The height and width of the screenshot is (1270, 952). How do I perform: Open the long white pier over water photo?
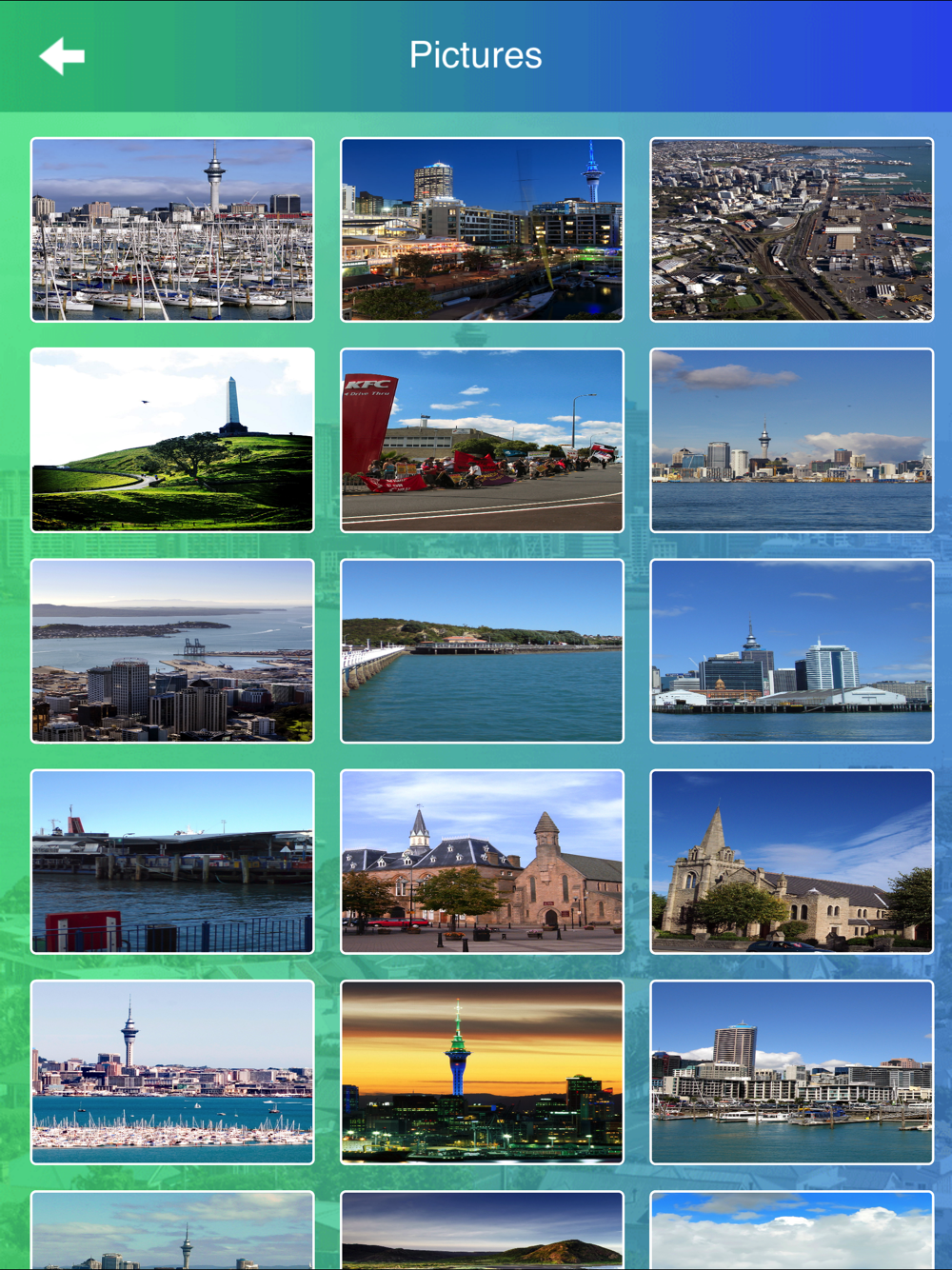coord(482,650)
